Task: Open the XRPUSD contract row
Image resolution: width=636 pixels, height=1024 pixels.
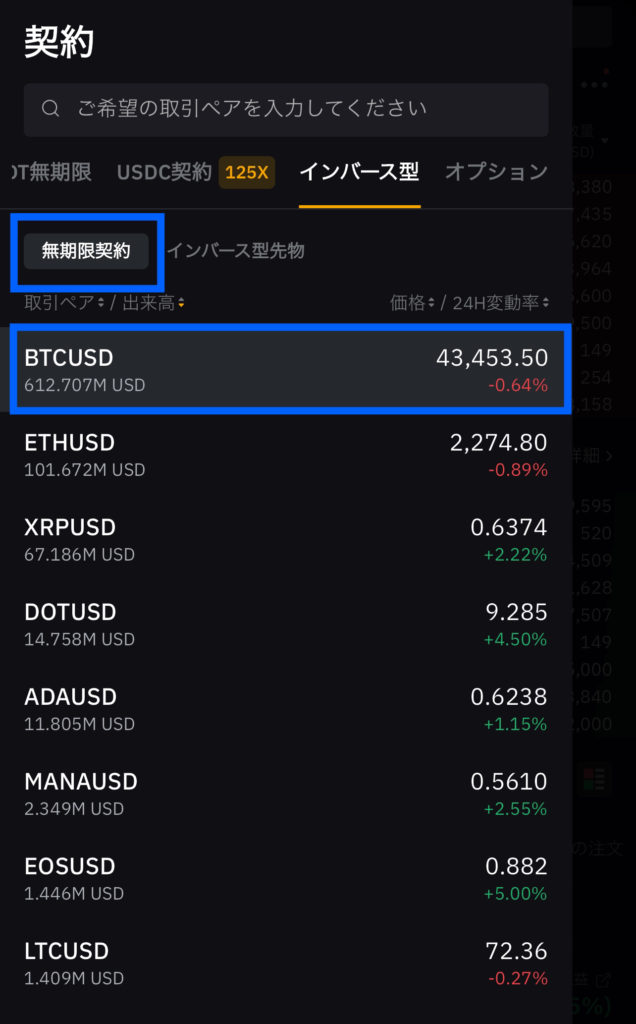Action: 286,539
